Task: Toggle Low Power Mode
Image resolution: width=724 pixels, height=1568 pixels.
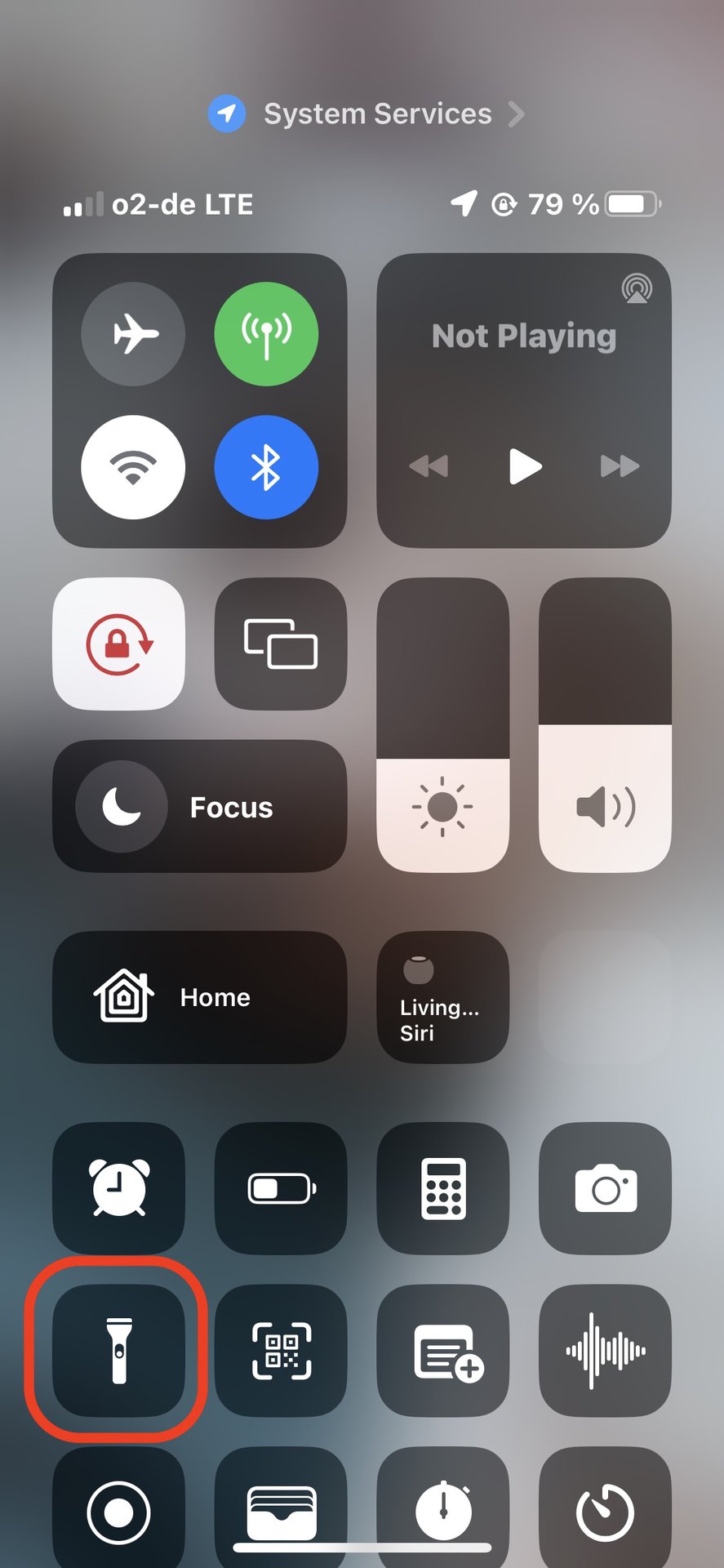Action: click(x=281, y=1188)
